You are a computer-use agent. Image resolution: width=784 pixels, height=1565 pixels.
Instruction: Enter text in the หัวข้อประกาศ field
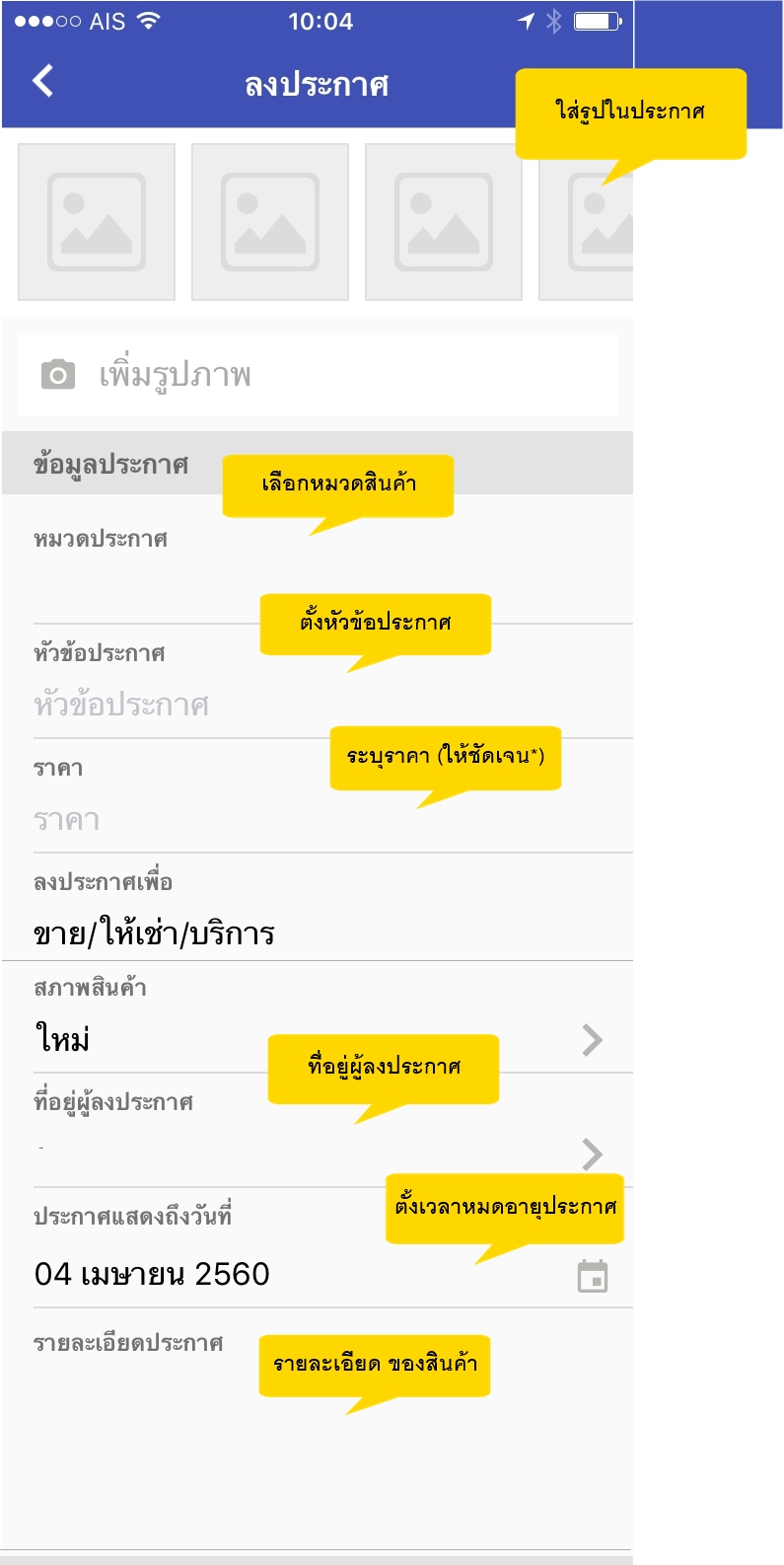(333, 705)
